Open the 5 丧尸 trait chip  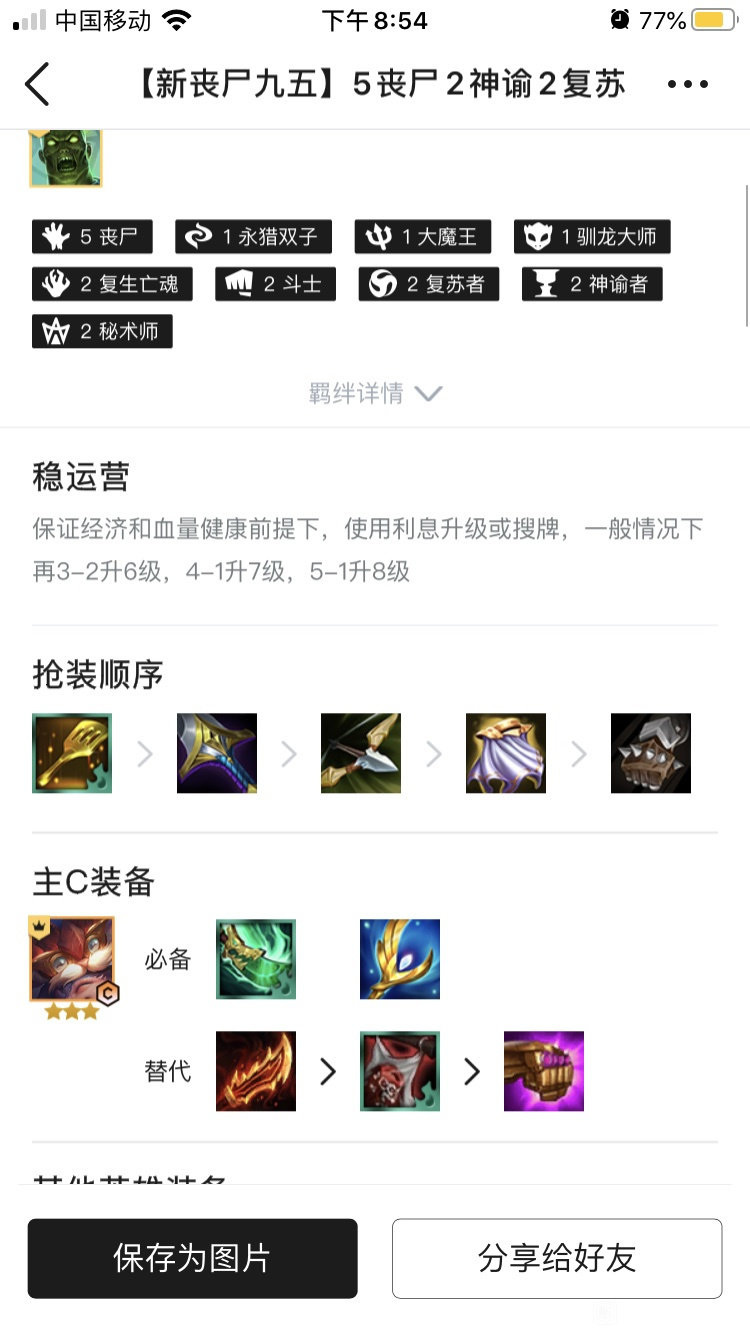tap(92, 237)
